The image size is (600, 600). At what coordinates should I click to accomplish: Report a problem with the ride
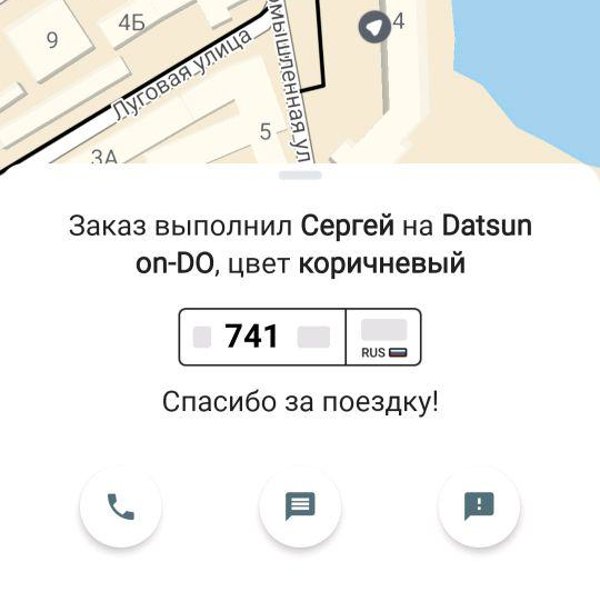pos(479,507)
